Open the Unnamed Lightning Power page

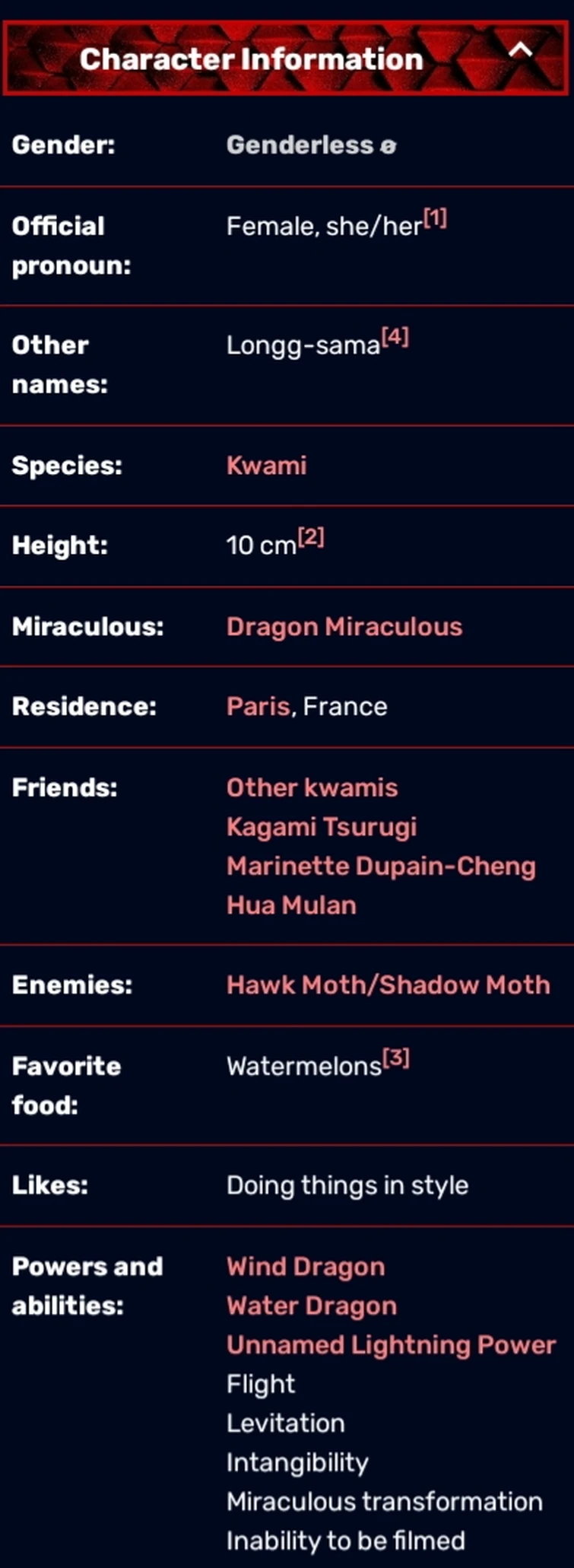(392, 1345)
